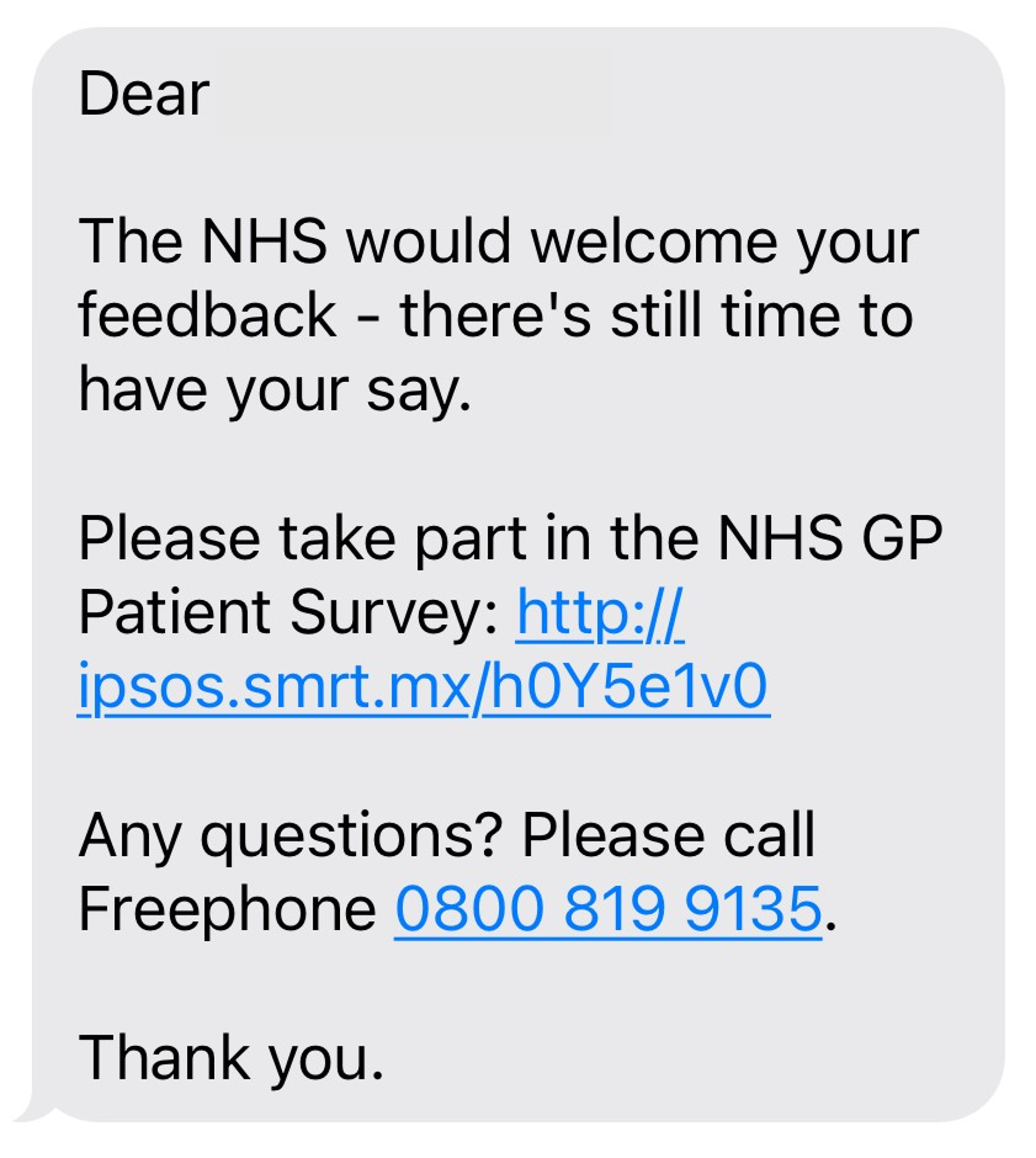Open the ipsos.smrt.mx survey link
This screenshot has width=1036, height=1158.
point(423,687)
